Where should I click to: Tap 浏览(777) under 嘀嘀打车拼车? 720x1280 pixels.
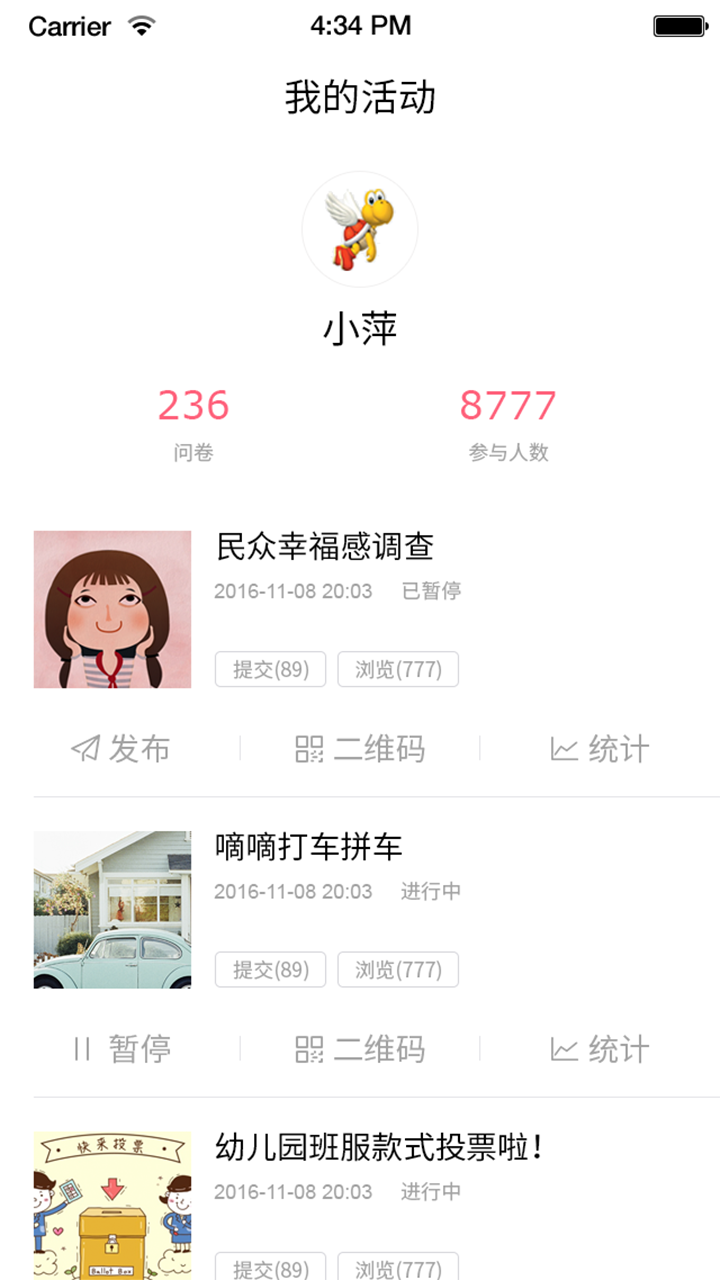(398, 969)
